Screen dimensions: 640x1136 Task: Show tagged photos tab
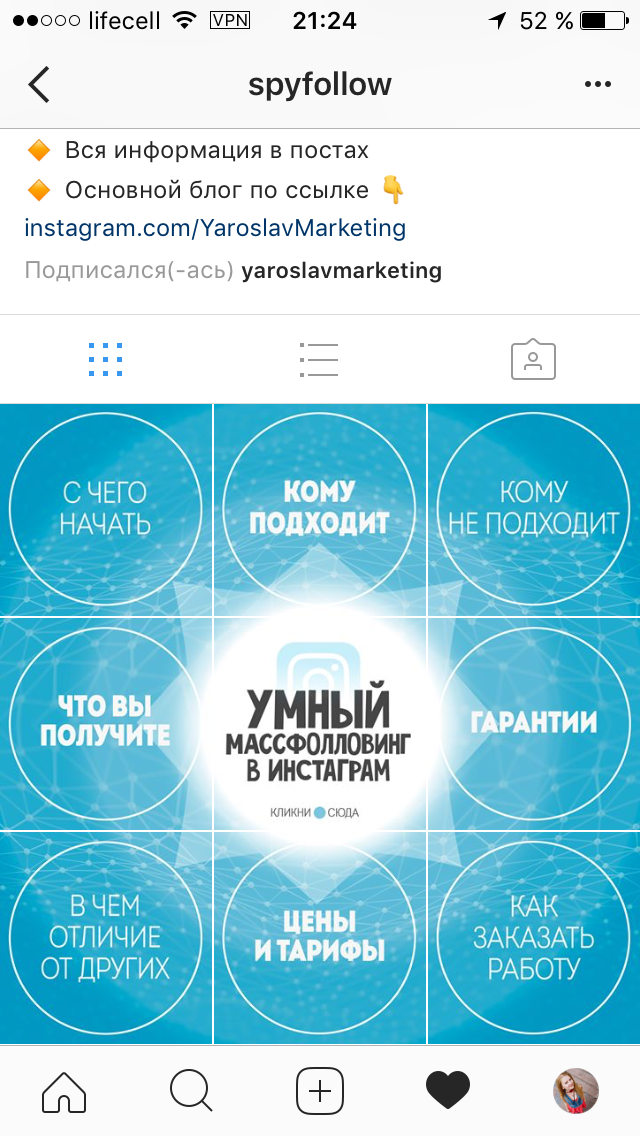(533, 359)
